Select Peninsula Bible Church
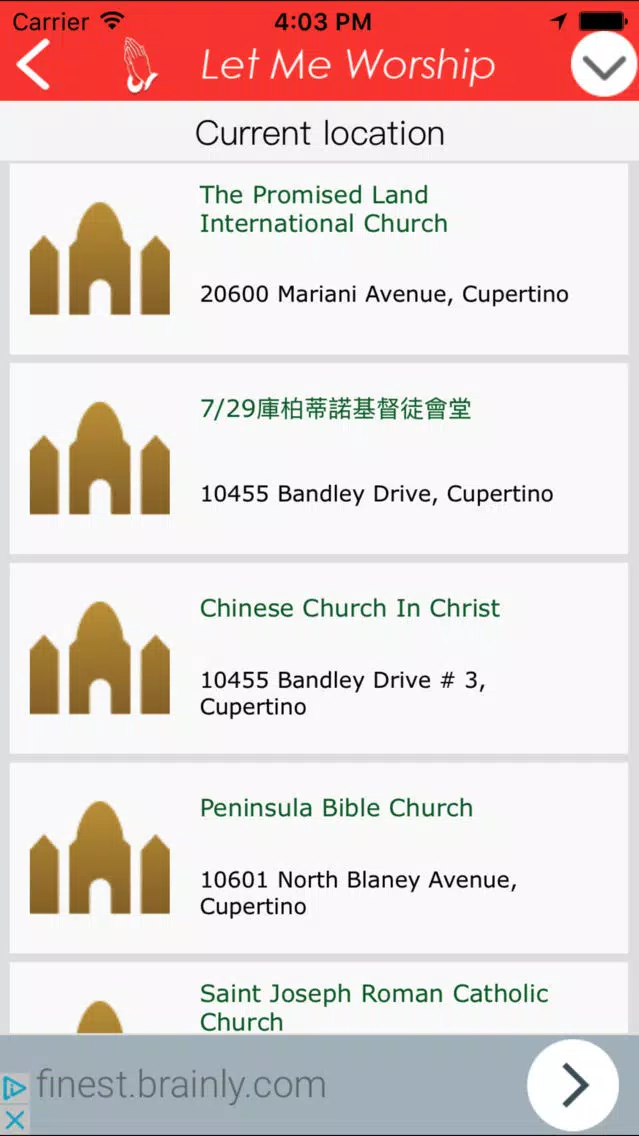Image resolution: width=639 pixels, height=1136 pixels. 319,858
